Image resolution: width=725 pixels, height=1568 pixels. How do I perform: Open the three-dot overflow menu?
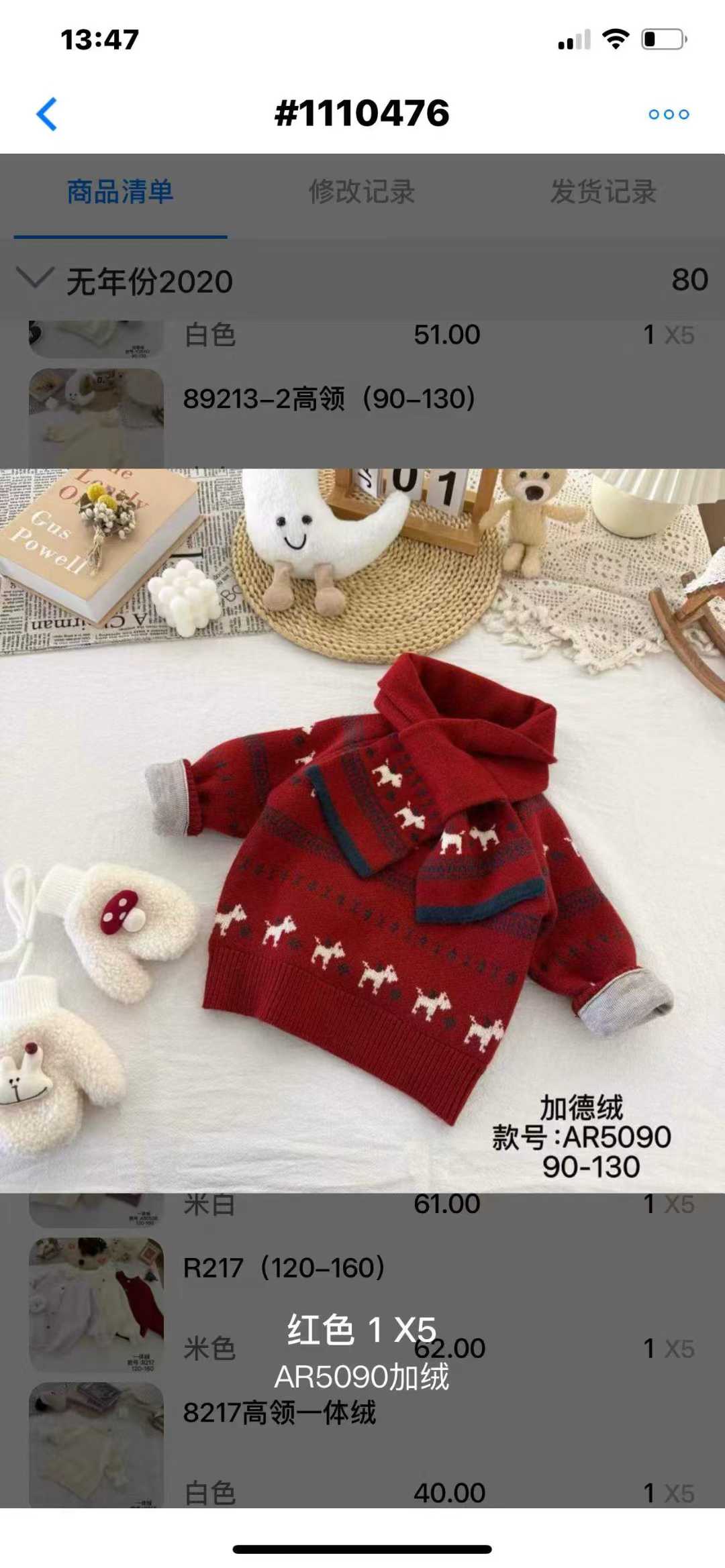point(669,114)
